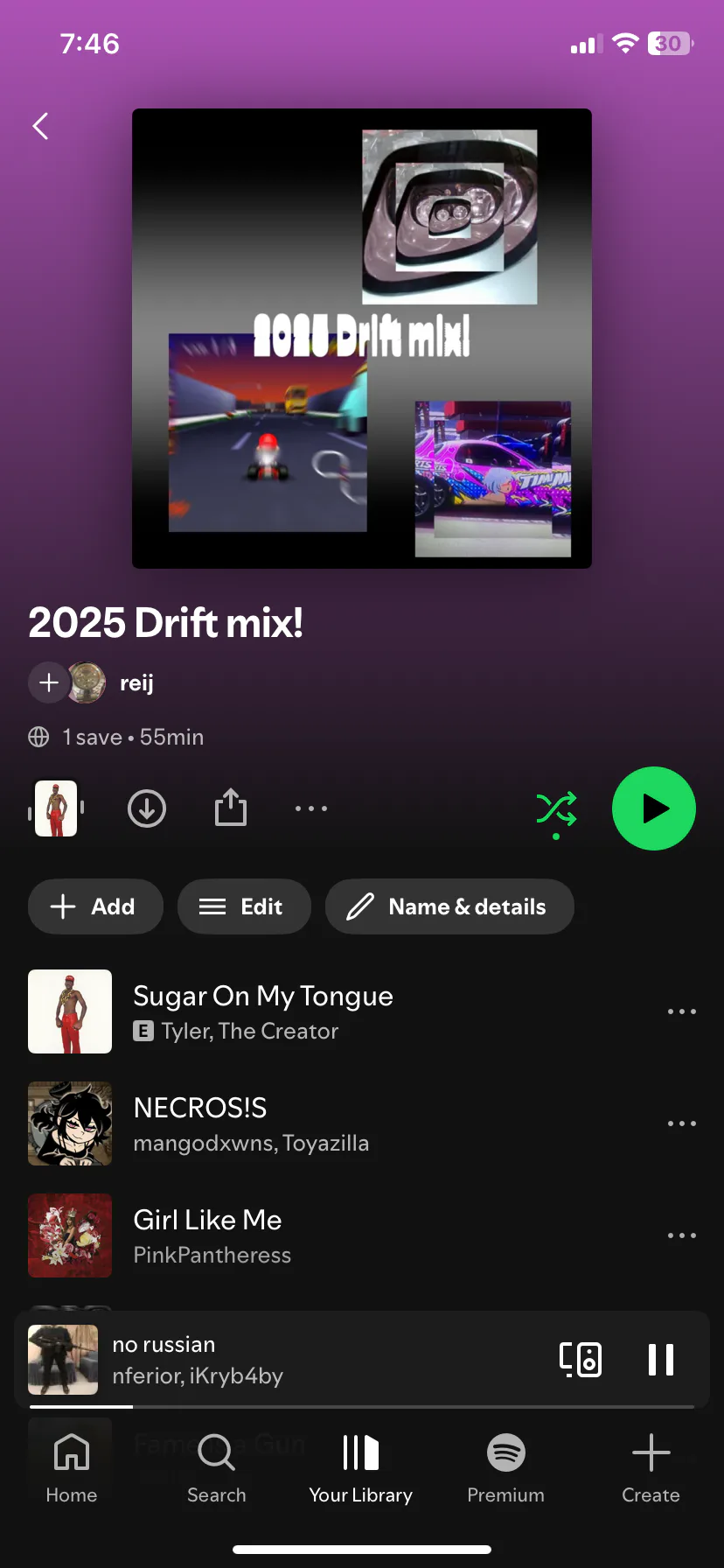This screenshot has height=1568, width=724.
Task: Open the playlist preview thumbnail
Action: [56, 808]
